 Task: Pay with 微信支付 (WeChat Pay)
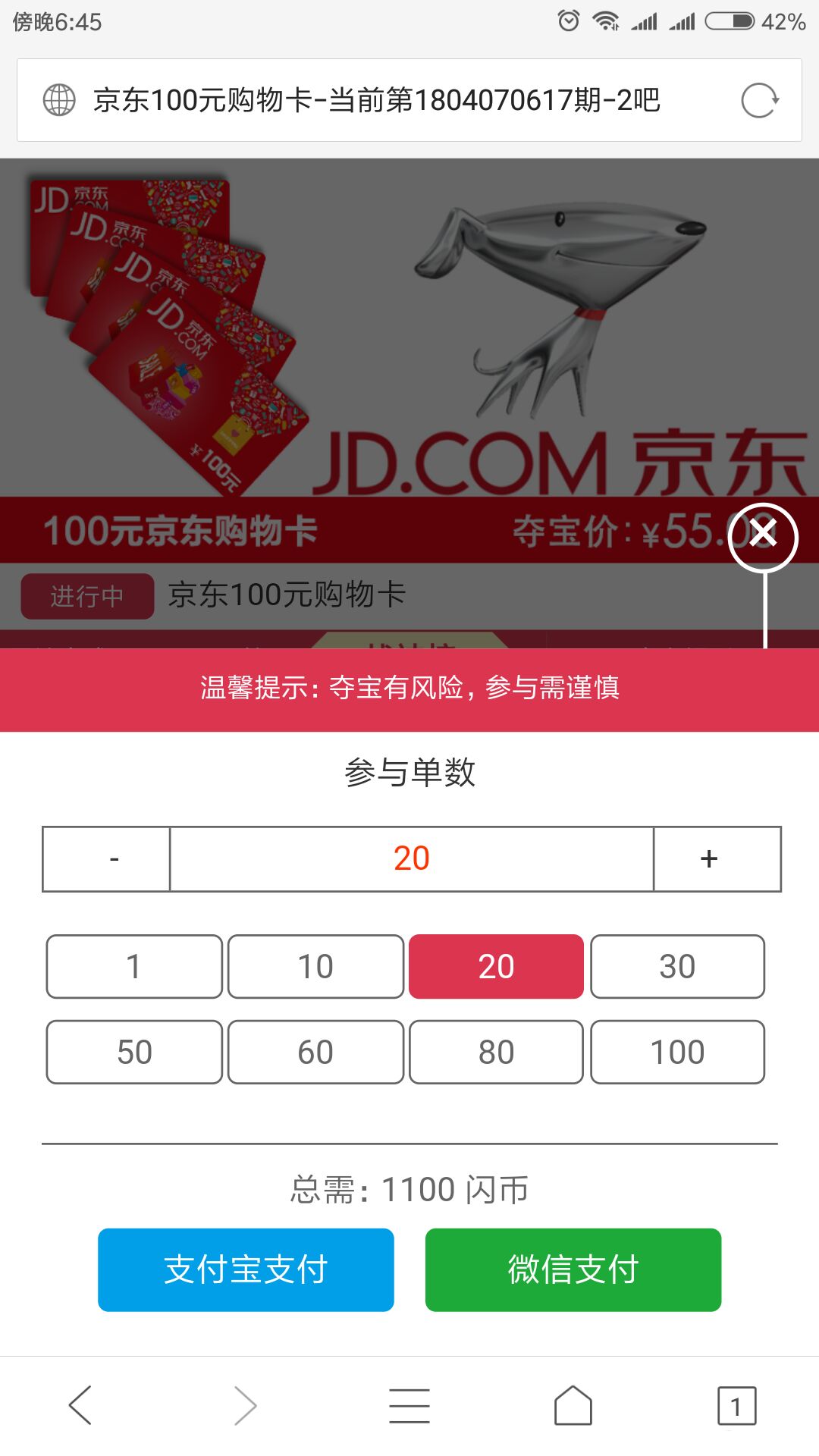click(x=573, y=1269)
